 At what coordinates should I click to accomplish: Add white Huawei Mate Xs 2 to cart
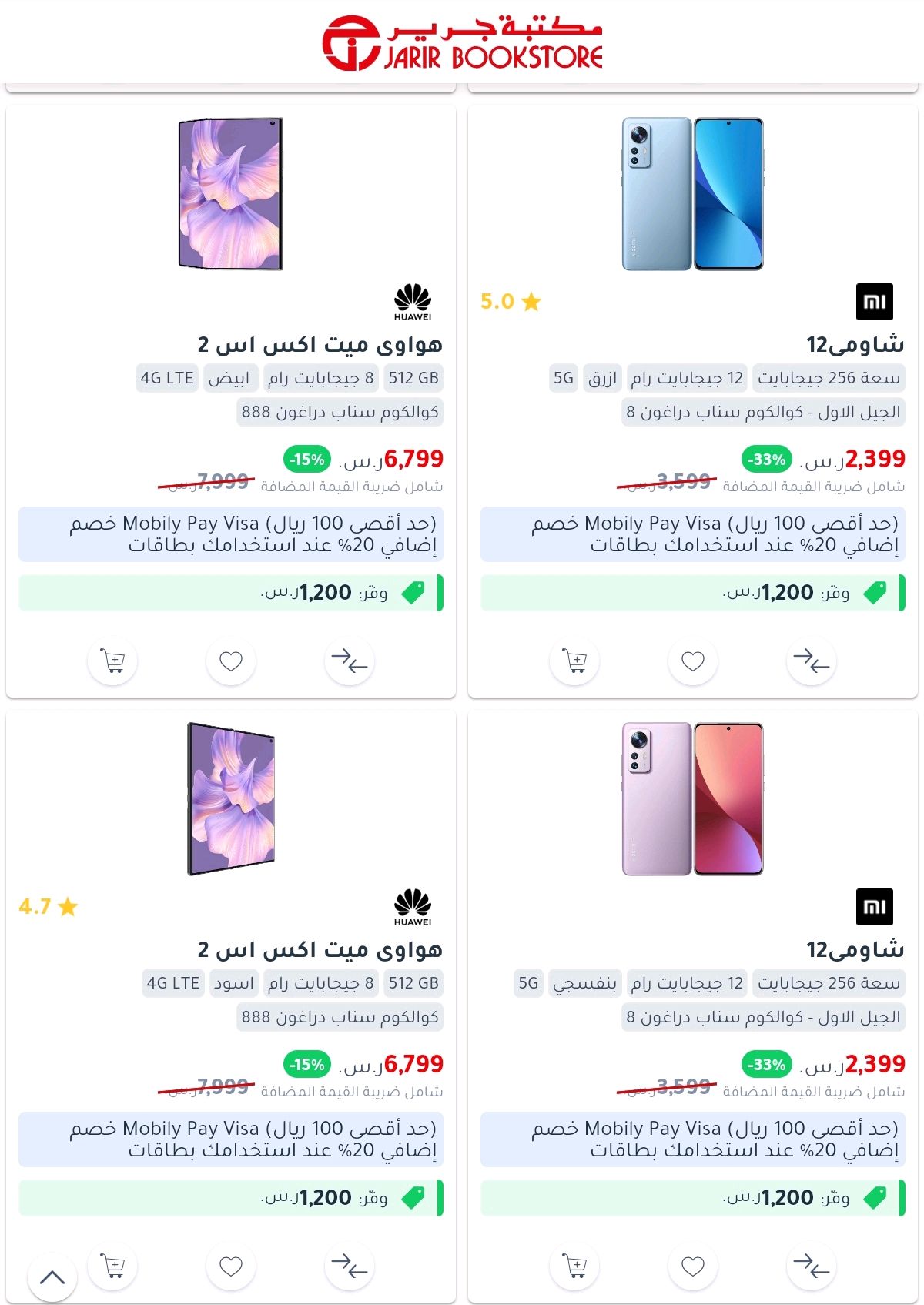(x=112, y=661)
